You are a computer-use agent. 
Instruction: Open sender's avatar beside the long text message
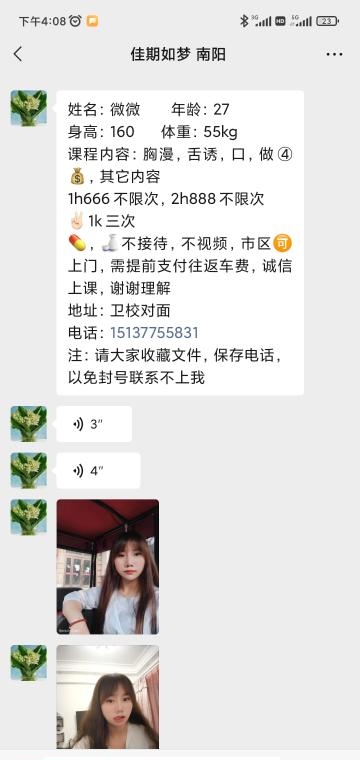(29, 108)
